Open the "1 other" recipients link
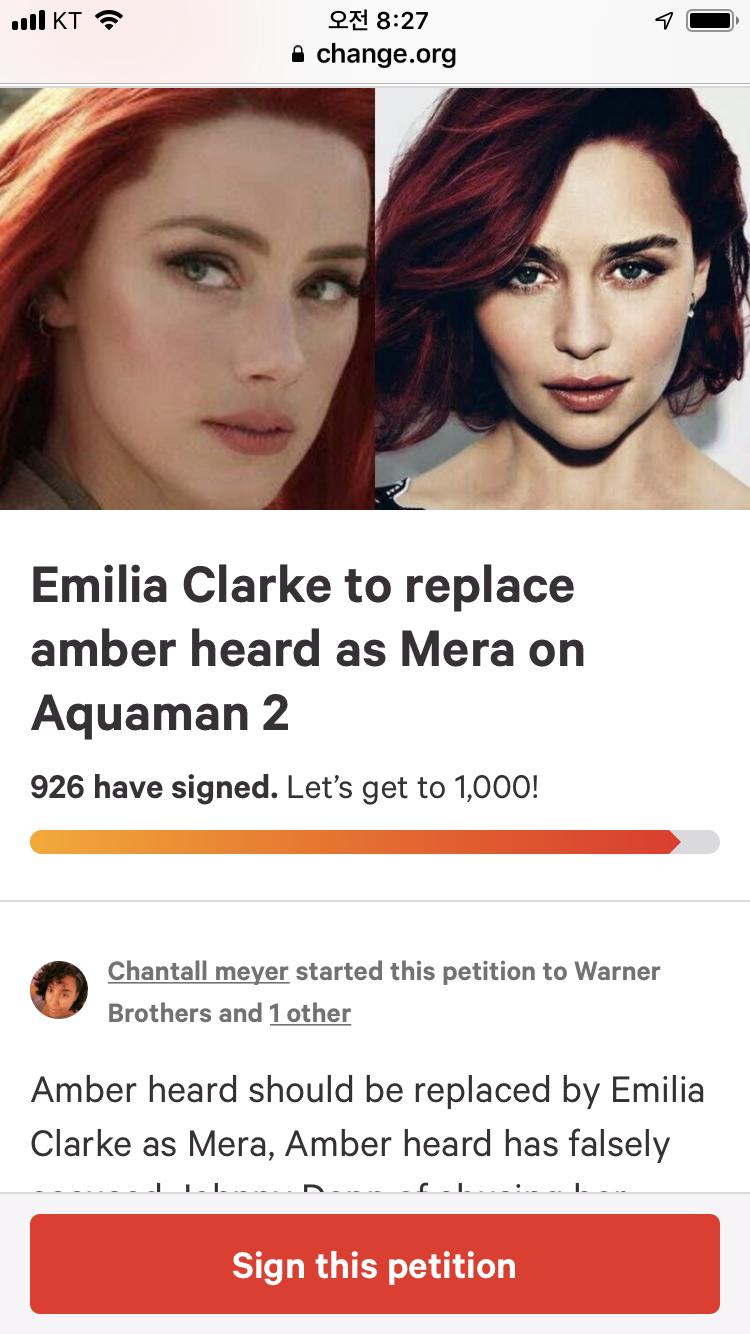Viewport: 750px width, 1334px height. coord(310,1013)
